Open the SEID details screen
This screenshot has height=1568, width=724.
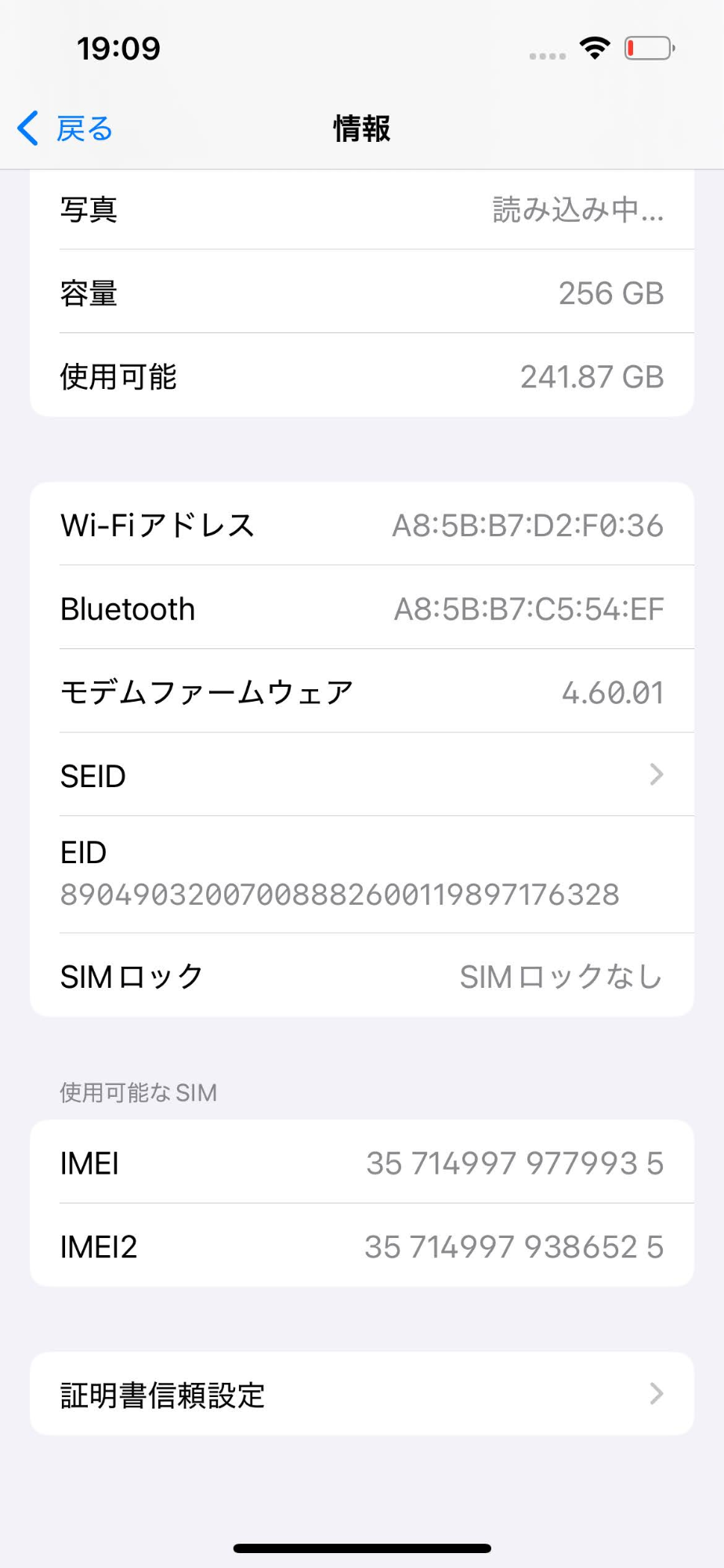362,775
